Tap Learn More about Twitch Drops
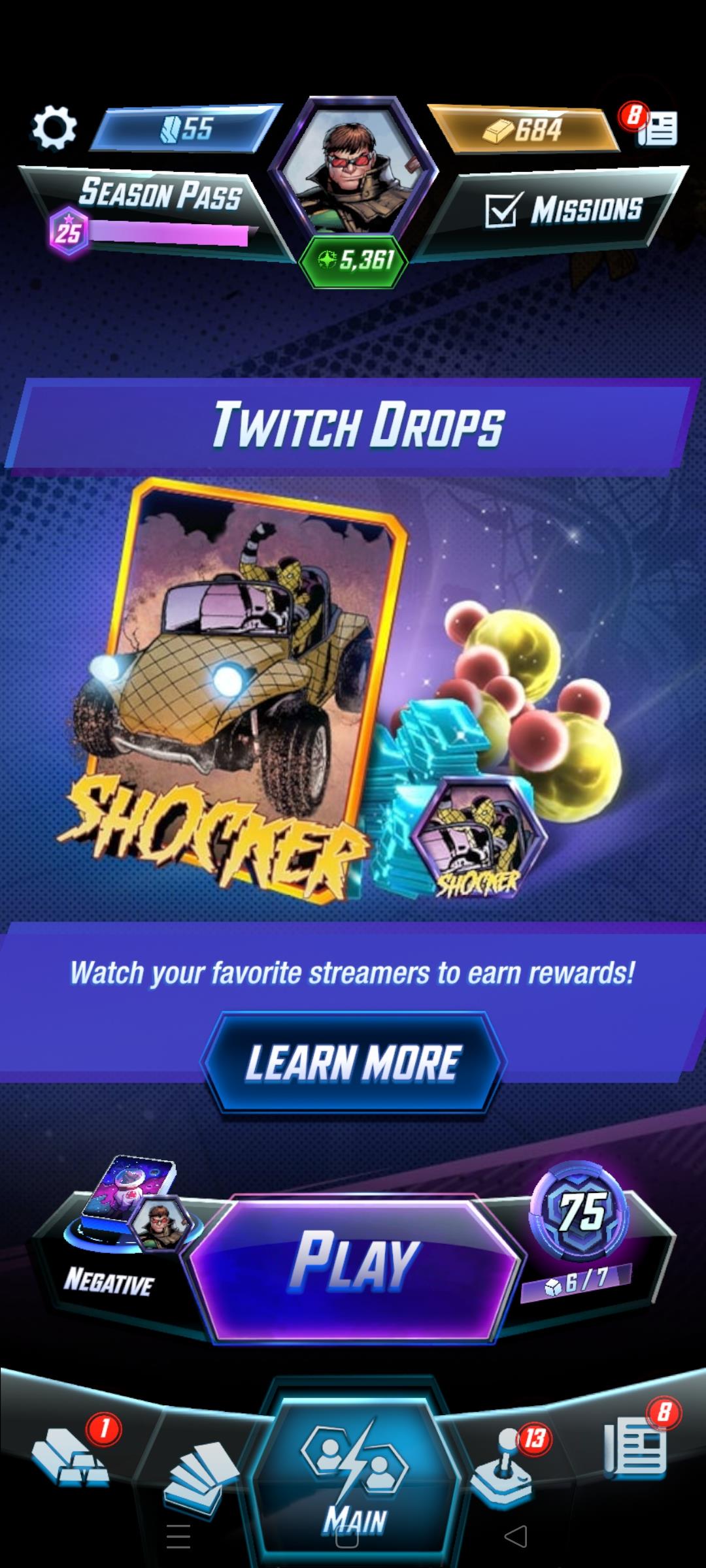Viewport: 706px width, 1568px height. 353,1063
